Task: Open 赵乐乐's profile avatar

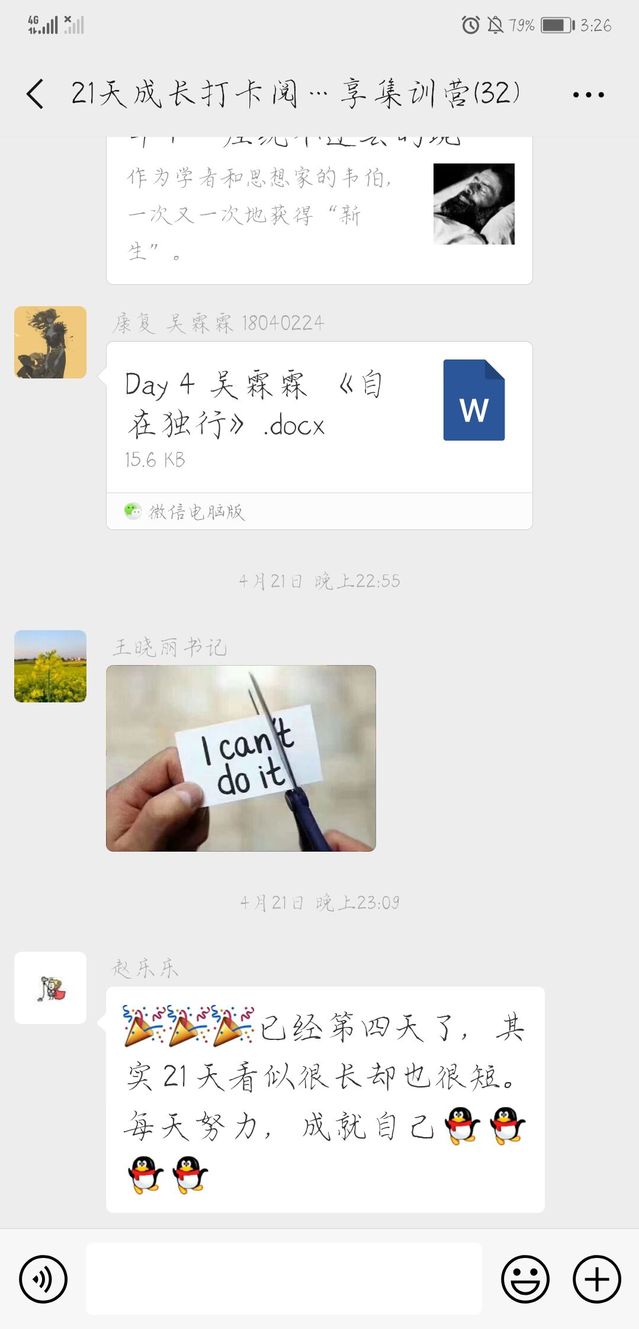Action: tap(50, 988)
